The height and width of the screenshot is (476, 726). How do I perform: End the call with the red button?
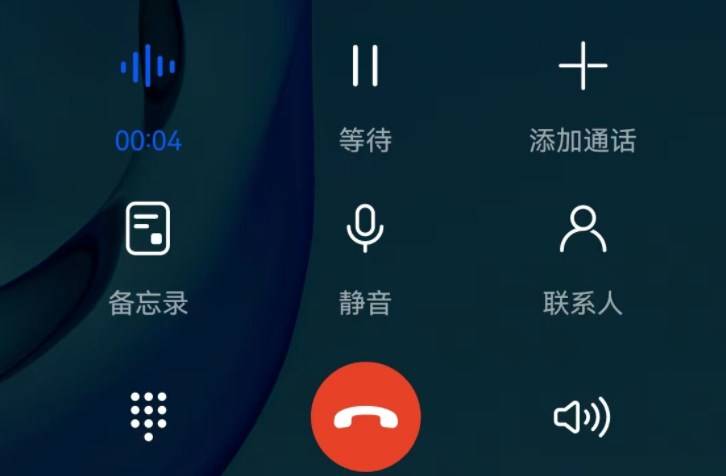tap(365, 417)
